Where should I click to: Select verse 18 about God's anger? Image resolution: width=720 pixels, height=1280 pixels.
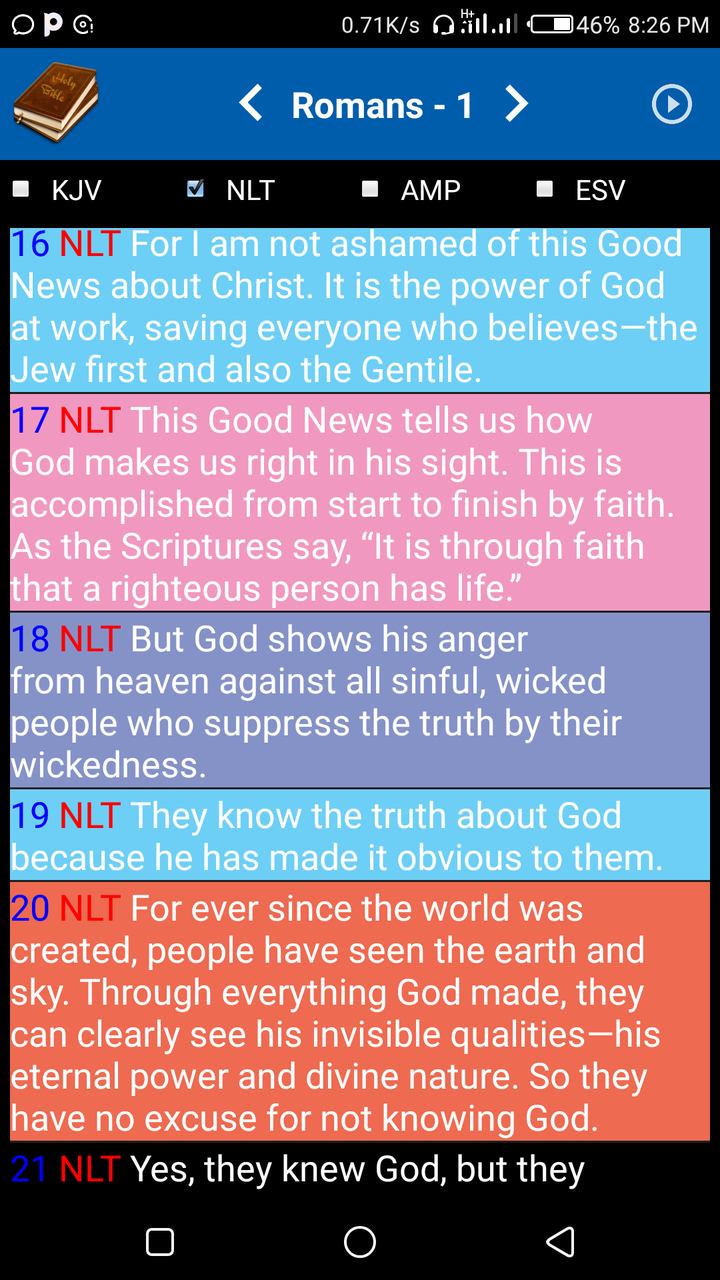360,700
